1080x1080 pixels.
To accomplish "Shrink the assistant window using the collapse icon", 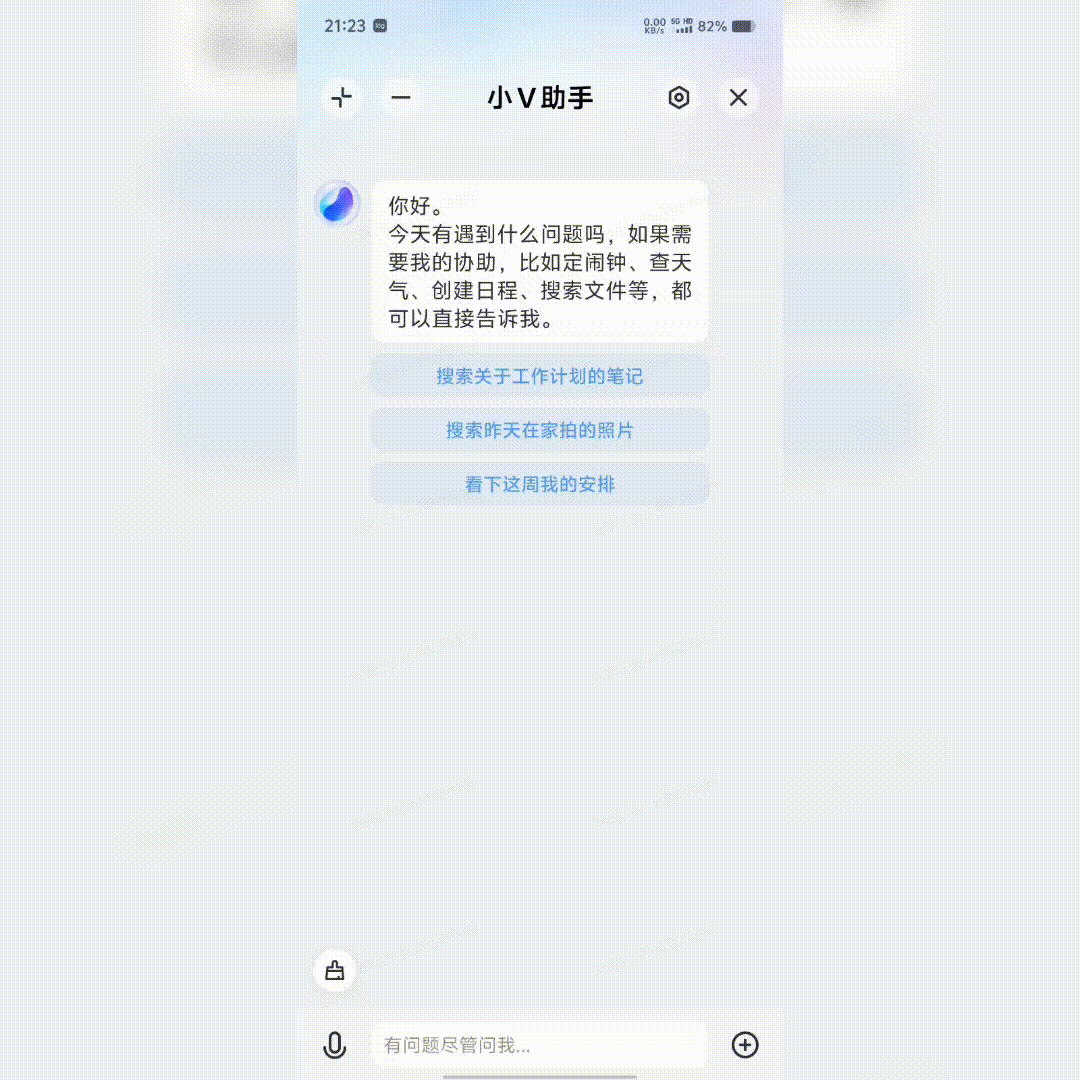I will 342,97.
